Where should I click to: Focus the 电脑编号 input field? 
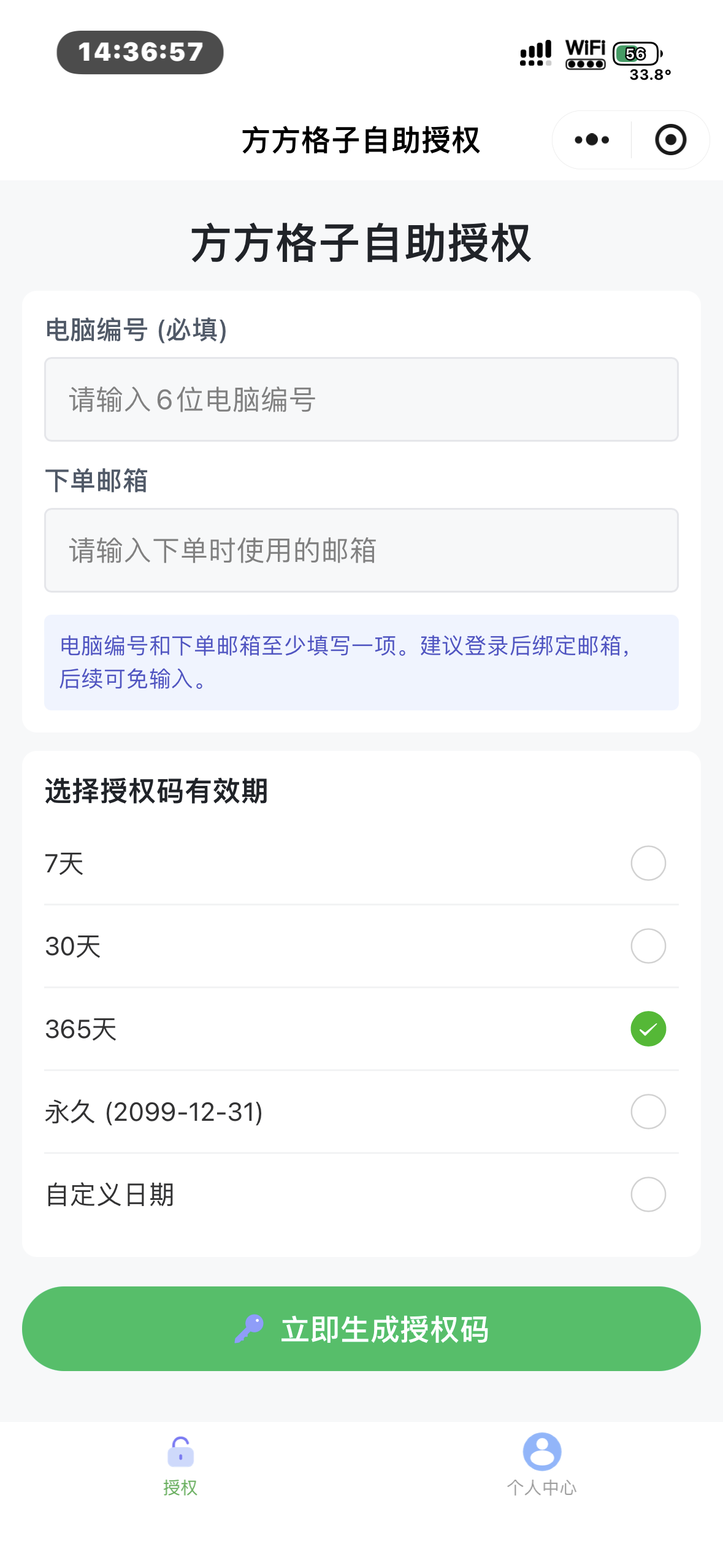[x=361, y=399]
